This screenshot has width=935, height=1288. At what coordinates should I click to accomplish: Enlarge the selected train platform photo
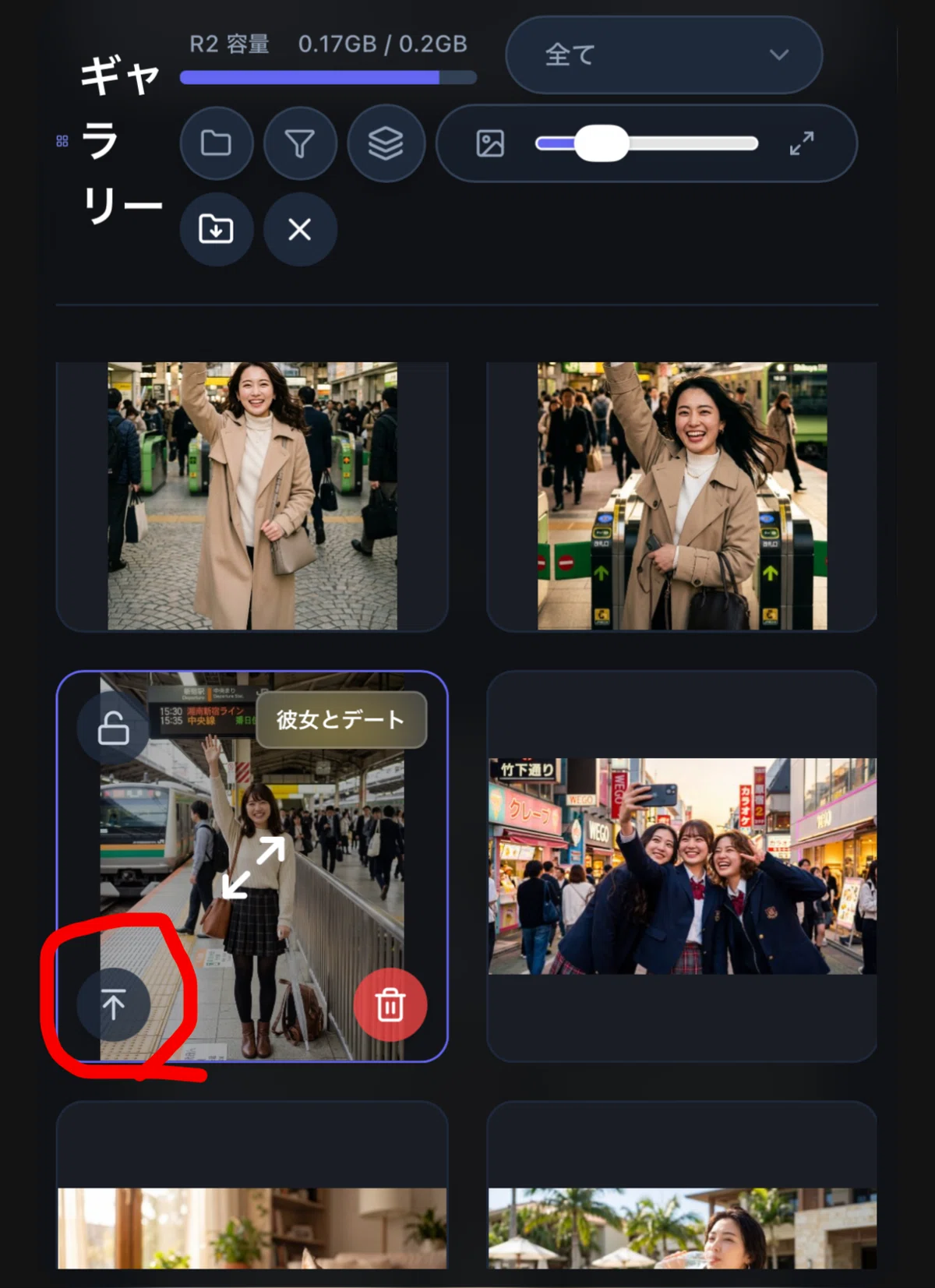point(252,867)
